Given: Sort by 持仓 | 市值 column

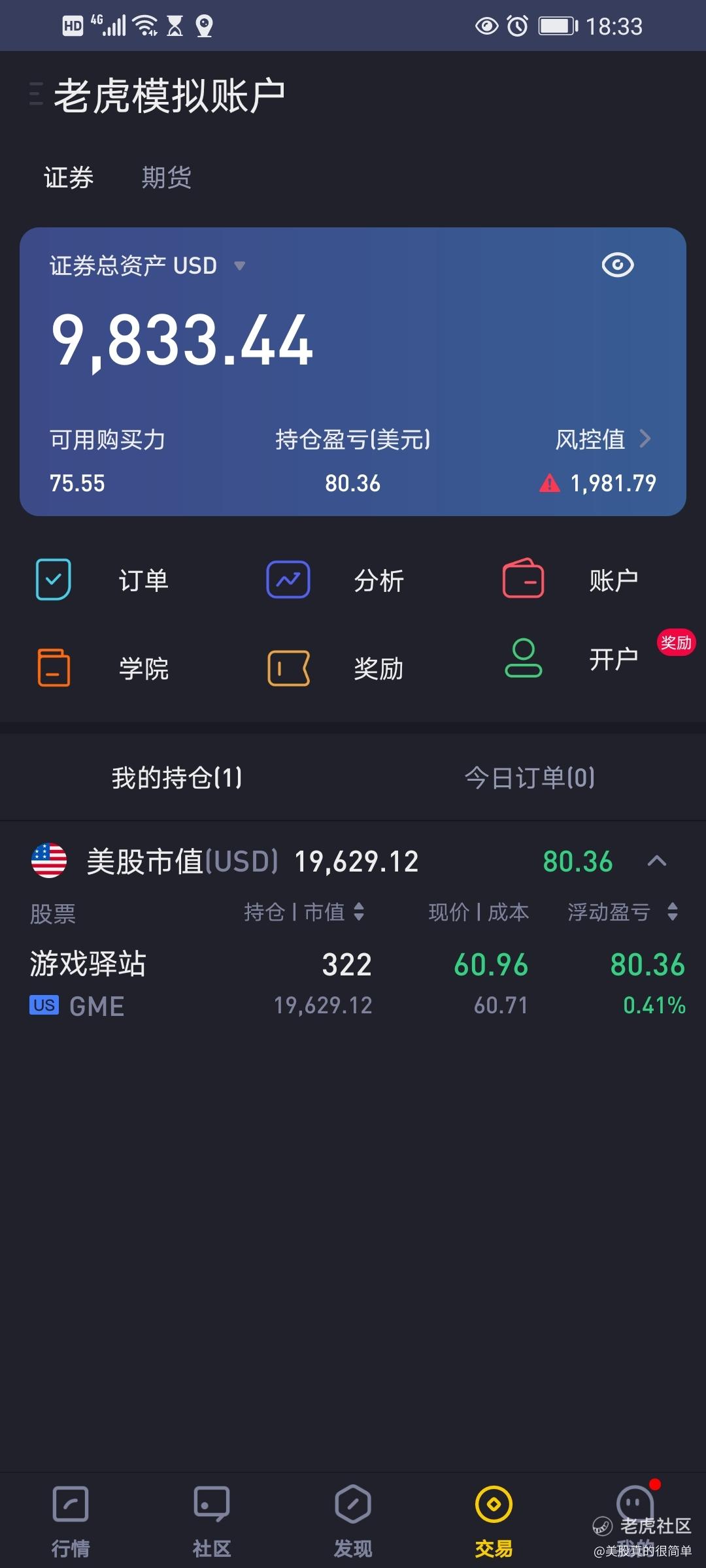Looking at the screenshot, I should click(x=304, y=911).
